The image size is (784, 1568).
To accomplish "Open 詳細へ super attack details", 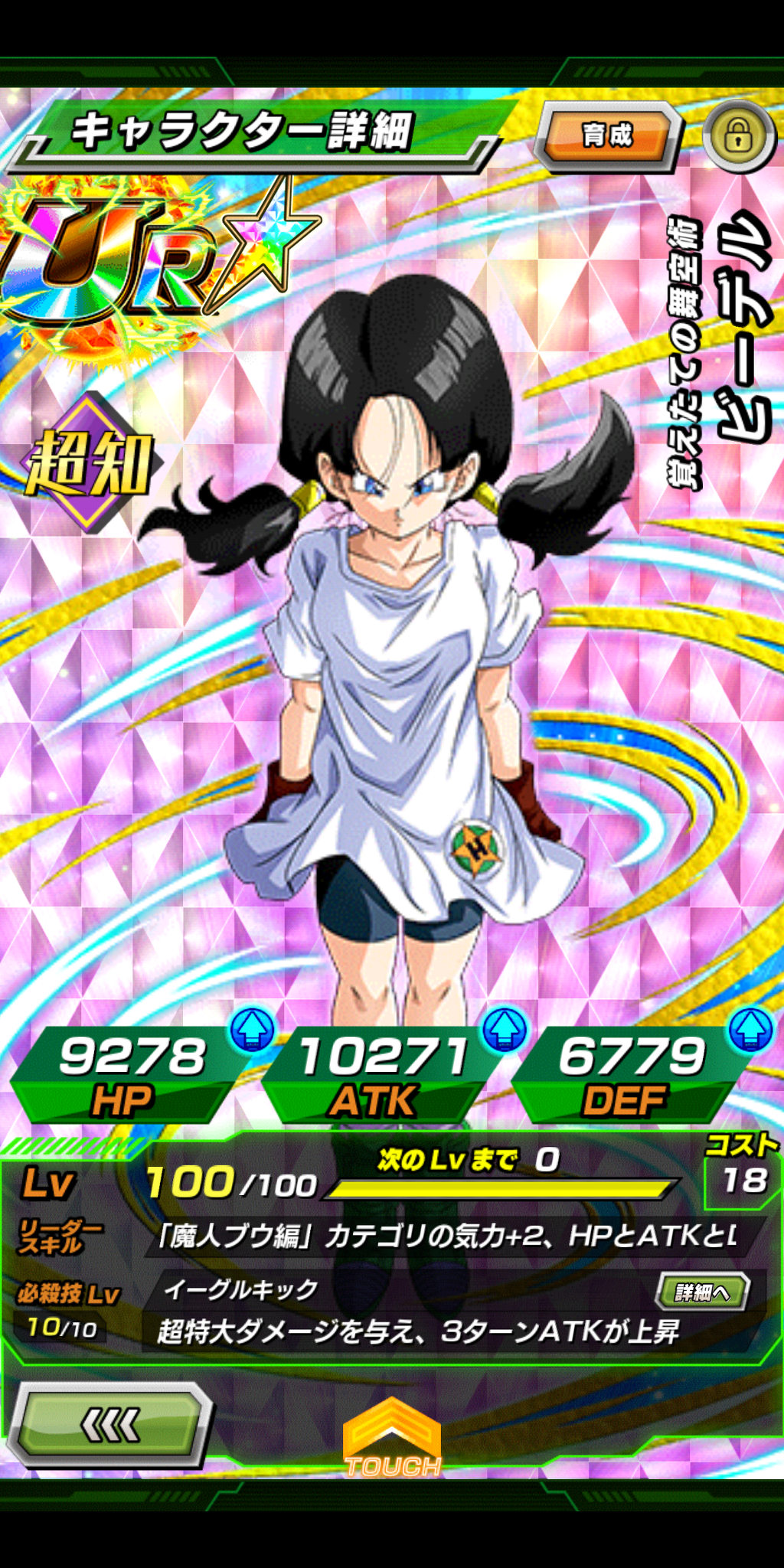I will [x=701, y=1292].
